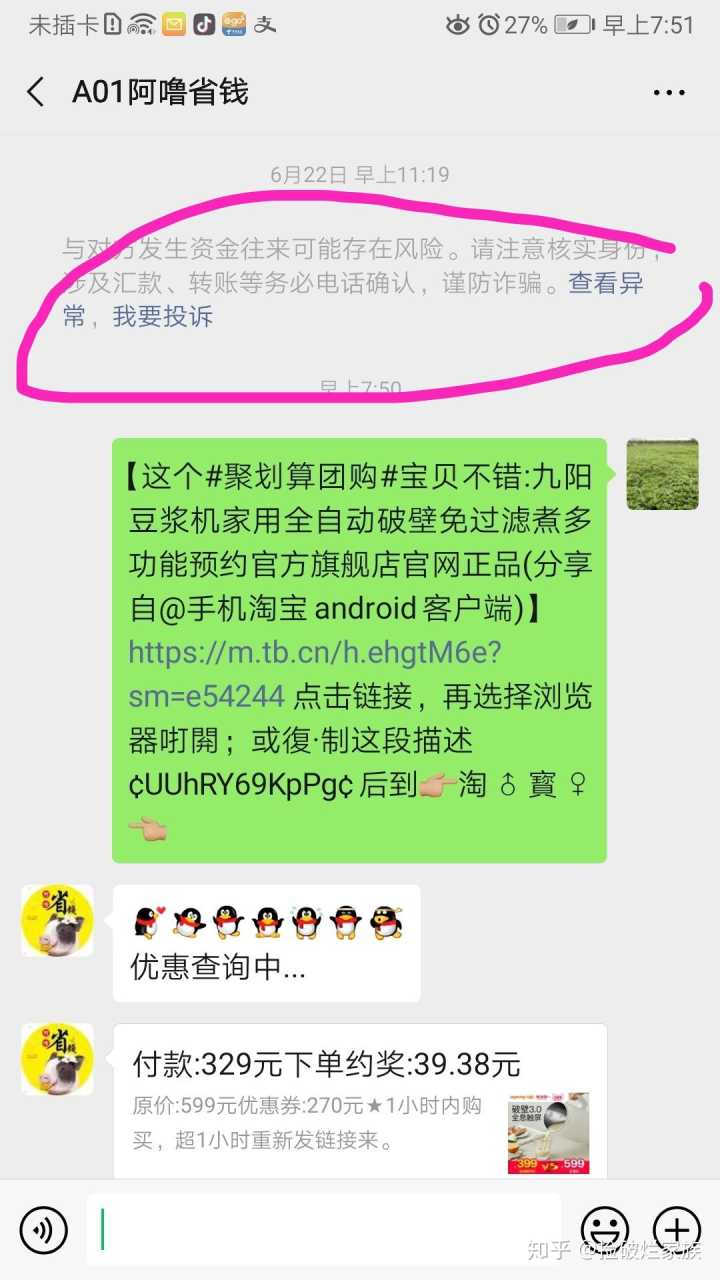
Task: Open the emoji picker
Action: 605,1229
